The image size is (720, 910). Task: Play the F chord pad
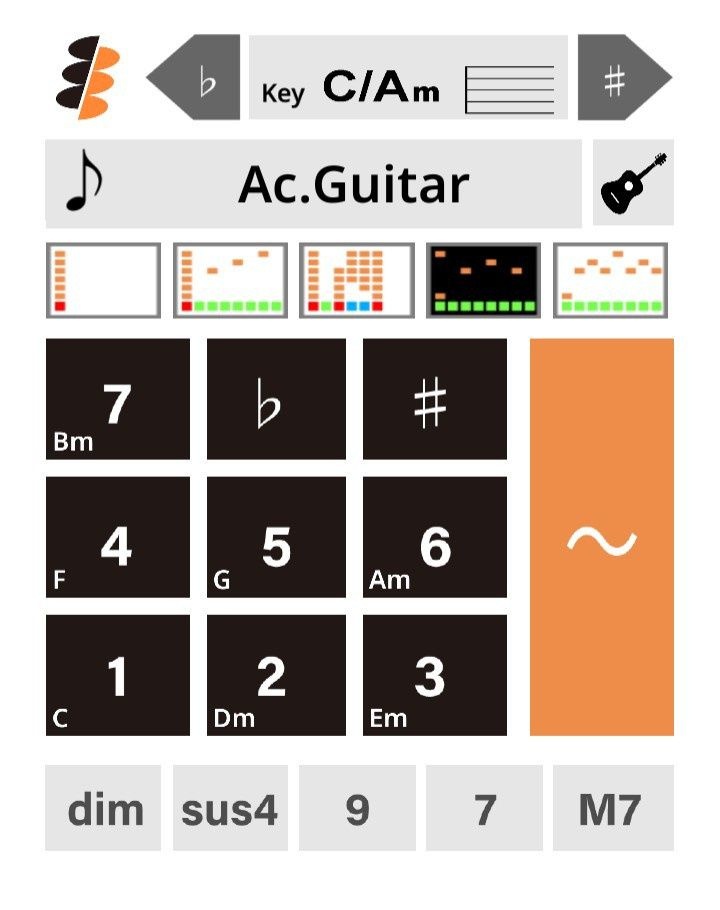[118, 537]
